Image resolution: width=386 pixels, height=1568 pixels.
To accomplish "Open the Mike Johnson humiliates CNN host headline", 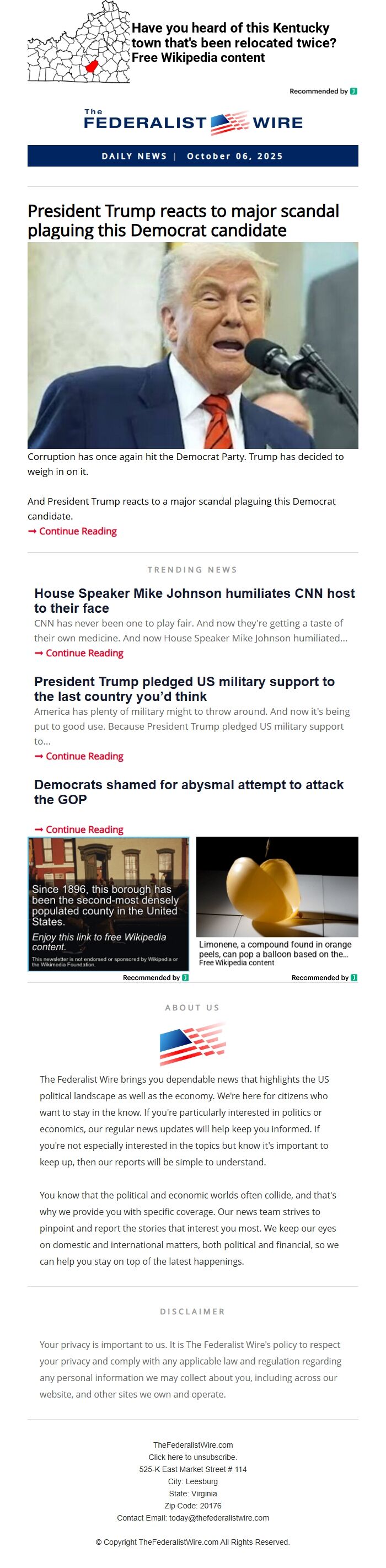I will [194, 600].
